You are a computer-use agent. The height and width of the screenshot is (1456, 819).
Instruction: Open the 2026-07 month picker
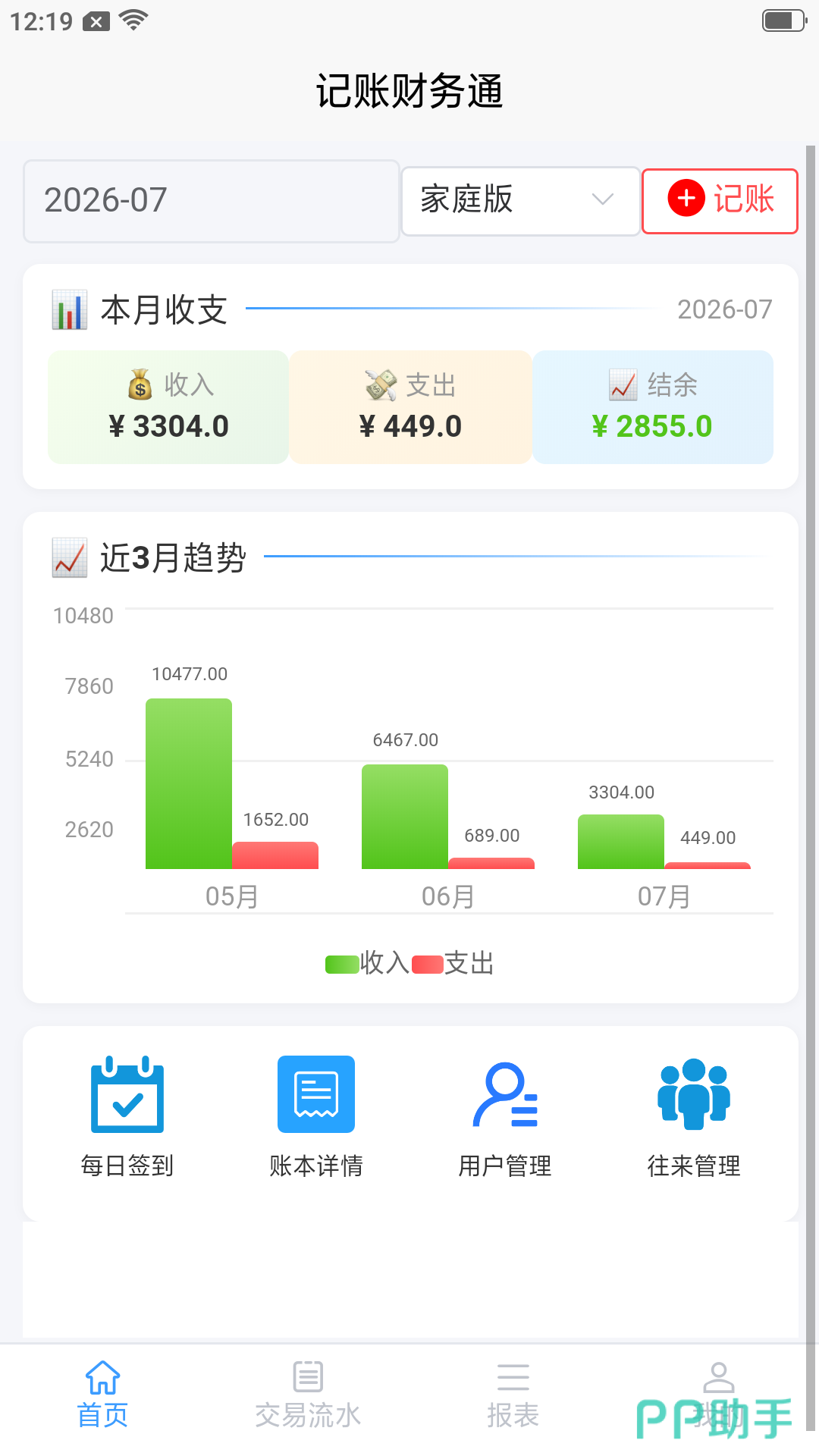(212, 201)
